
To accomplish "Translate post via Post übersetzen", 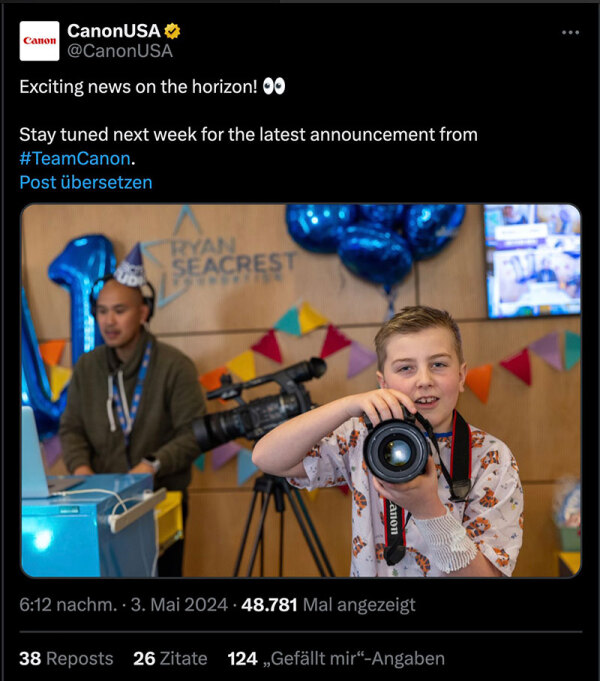I will pos(86,182).
